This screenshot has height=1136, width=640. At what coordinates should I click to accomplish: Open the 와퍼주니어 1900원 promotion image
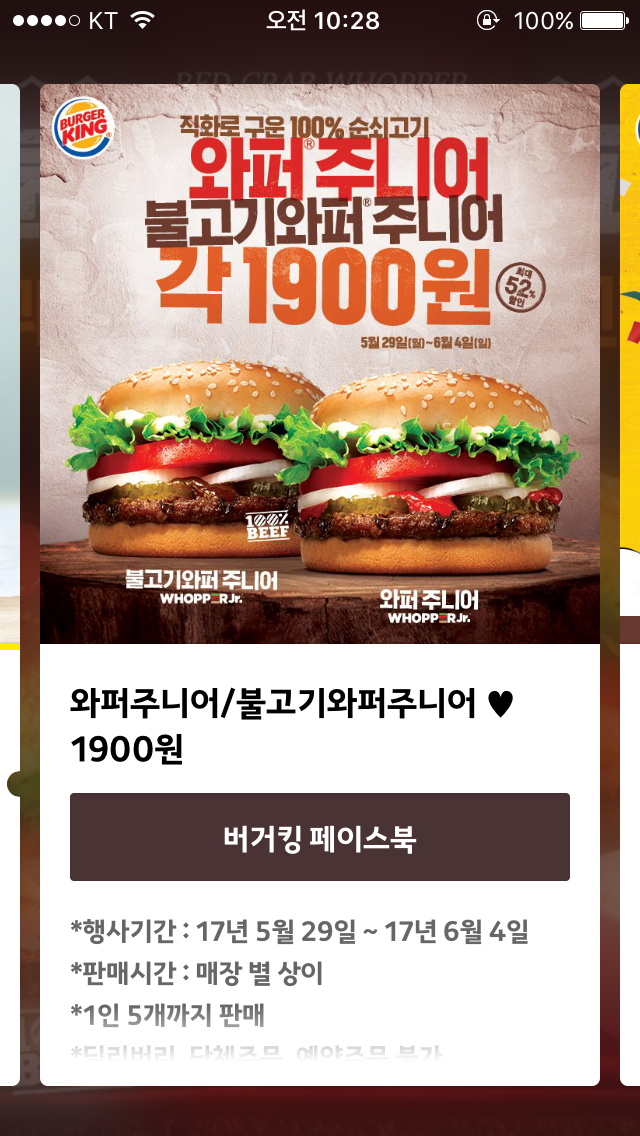click(319, 364)
